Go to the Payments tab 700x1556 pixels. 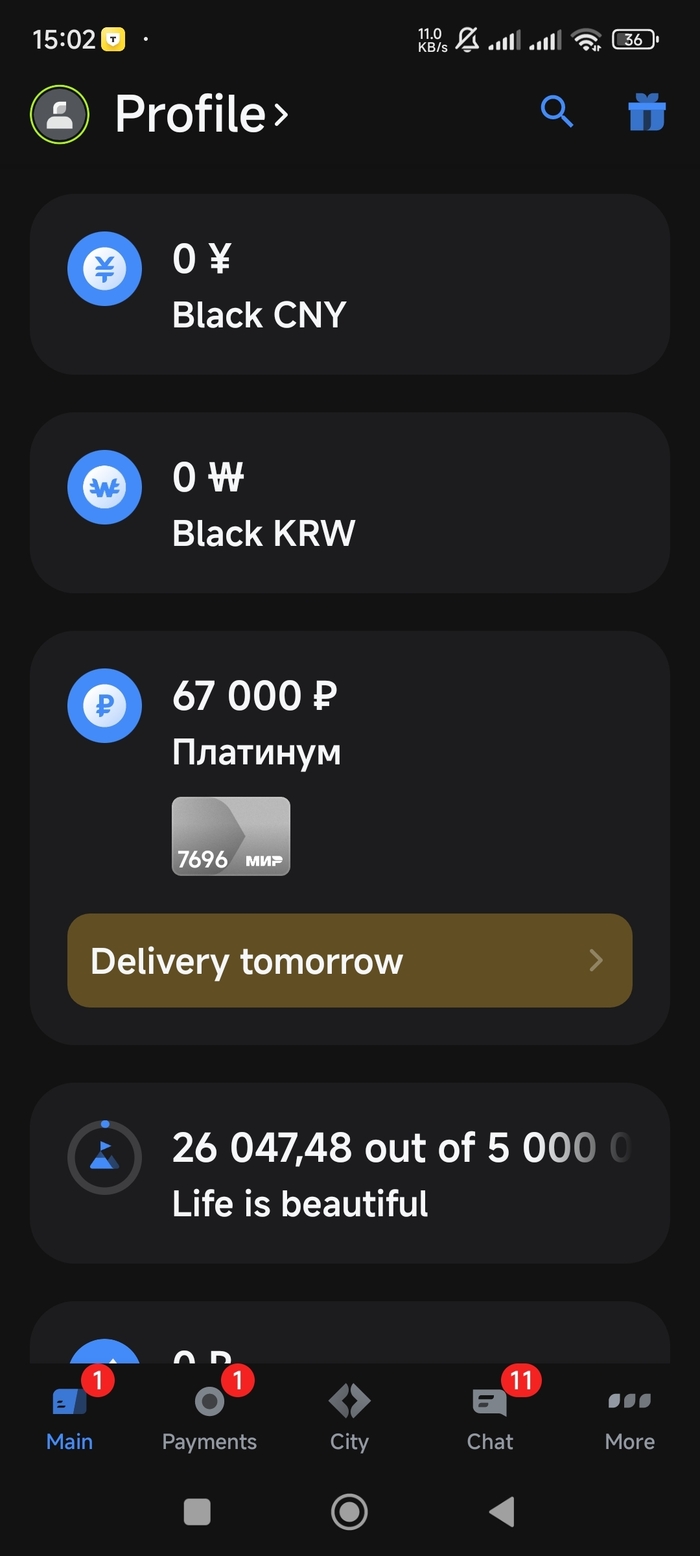(x=209, y=1417)
